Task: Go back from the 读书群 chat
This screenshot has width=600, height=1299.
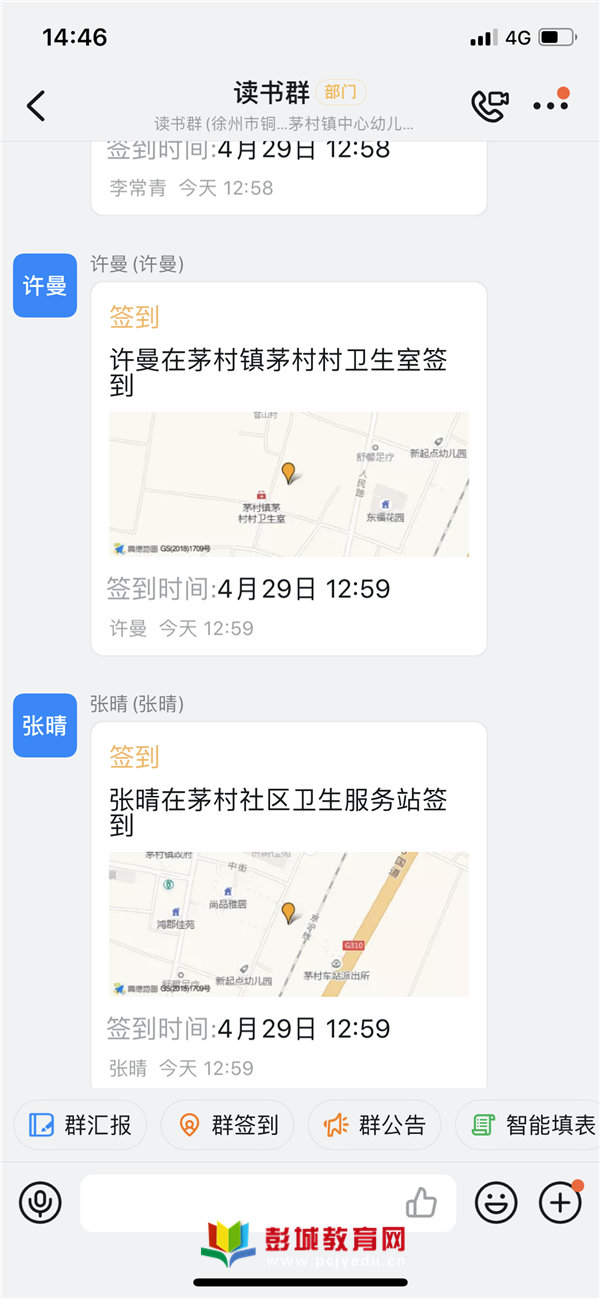Action: [36, 105]
